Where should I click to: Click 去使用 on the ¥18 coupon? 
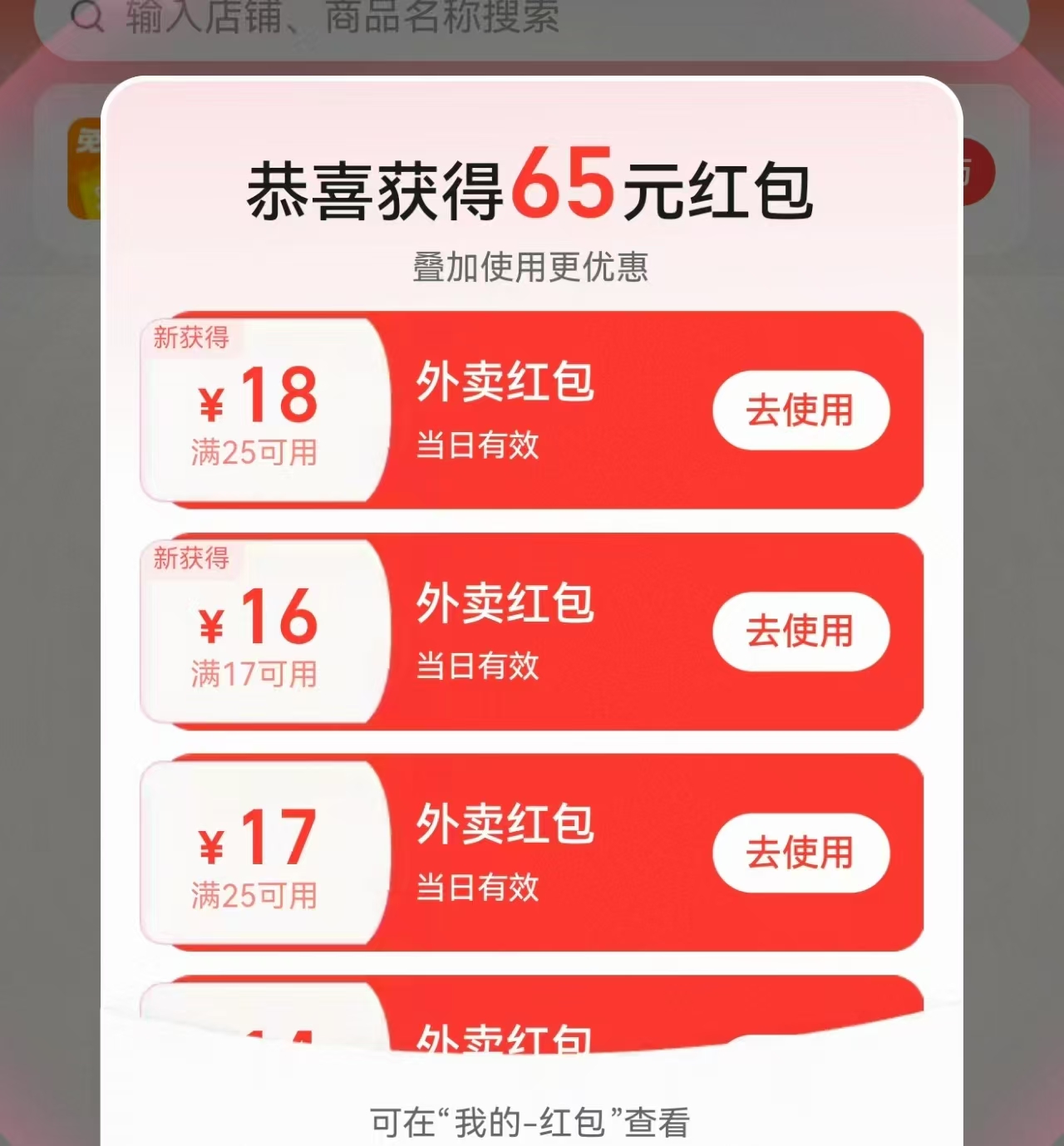[x=800, y=410]
